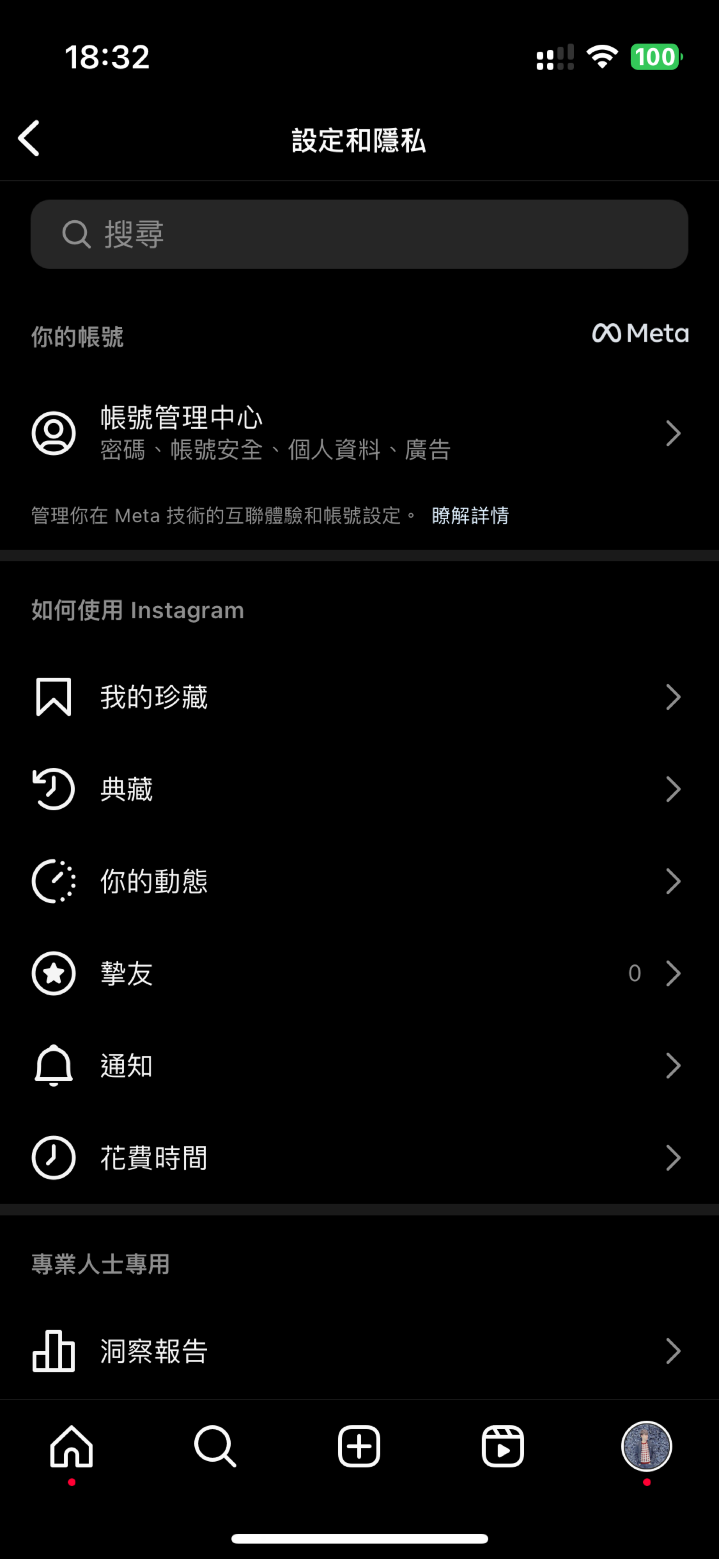This screenshot has height=1559, width=719.
Task: Create a new post with the plus icon
Action: (x=359, y=1446)
